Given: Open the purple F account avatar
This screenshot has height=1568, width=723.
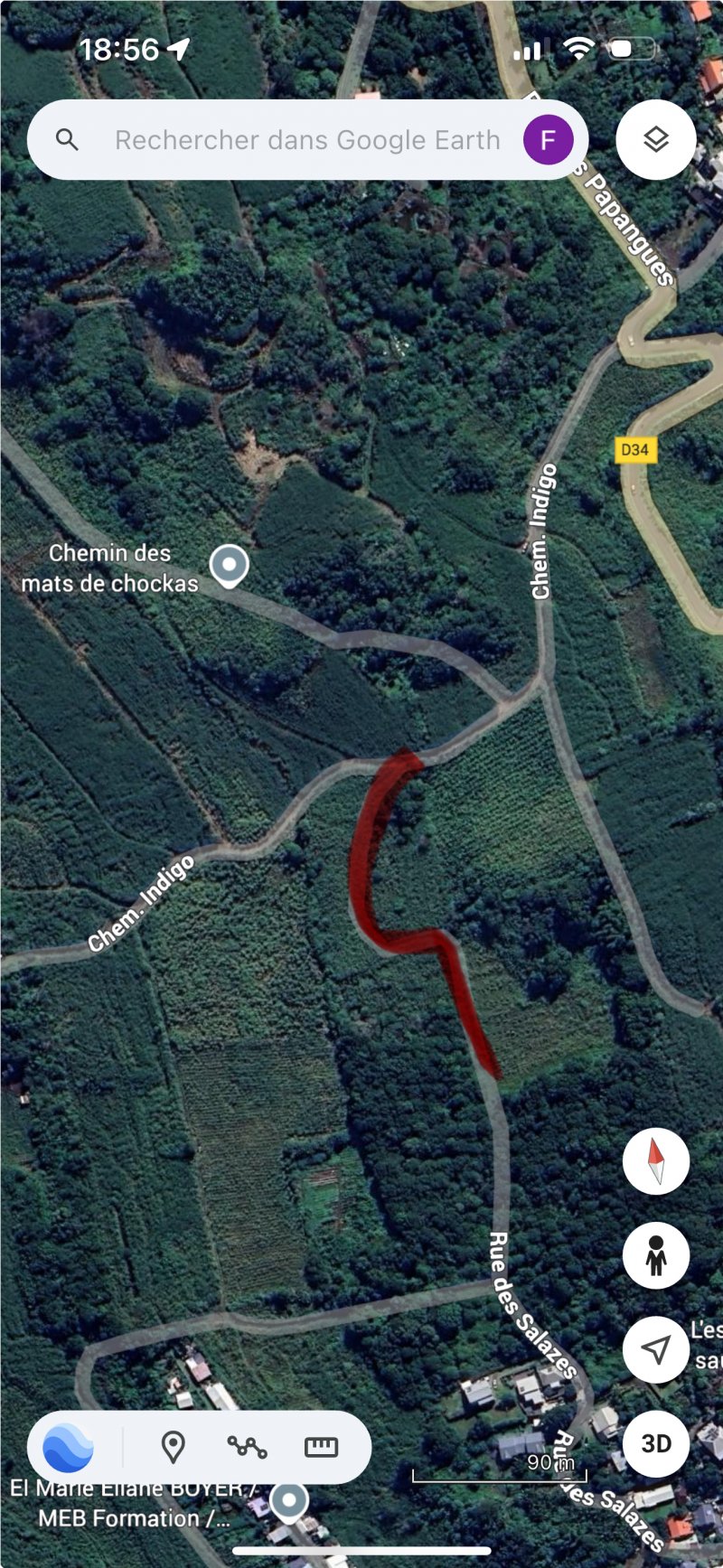Looking at the screenshot, I should pos(548,140).
